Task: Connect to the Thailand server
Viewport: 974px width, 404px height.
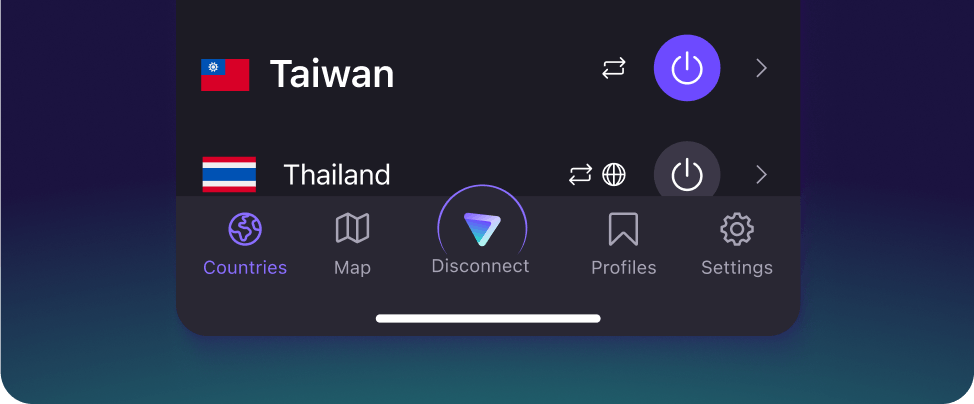Action: 686,174
